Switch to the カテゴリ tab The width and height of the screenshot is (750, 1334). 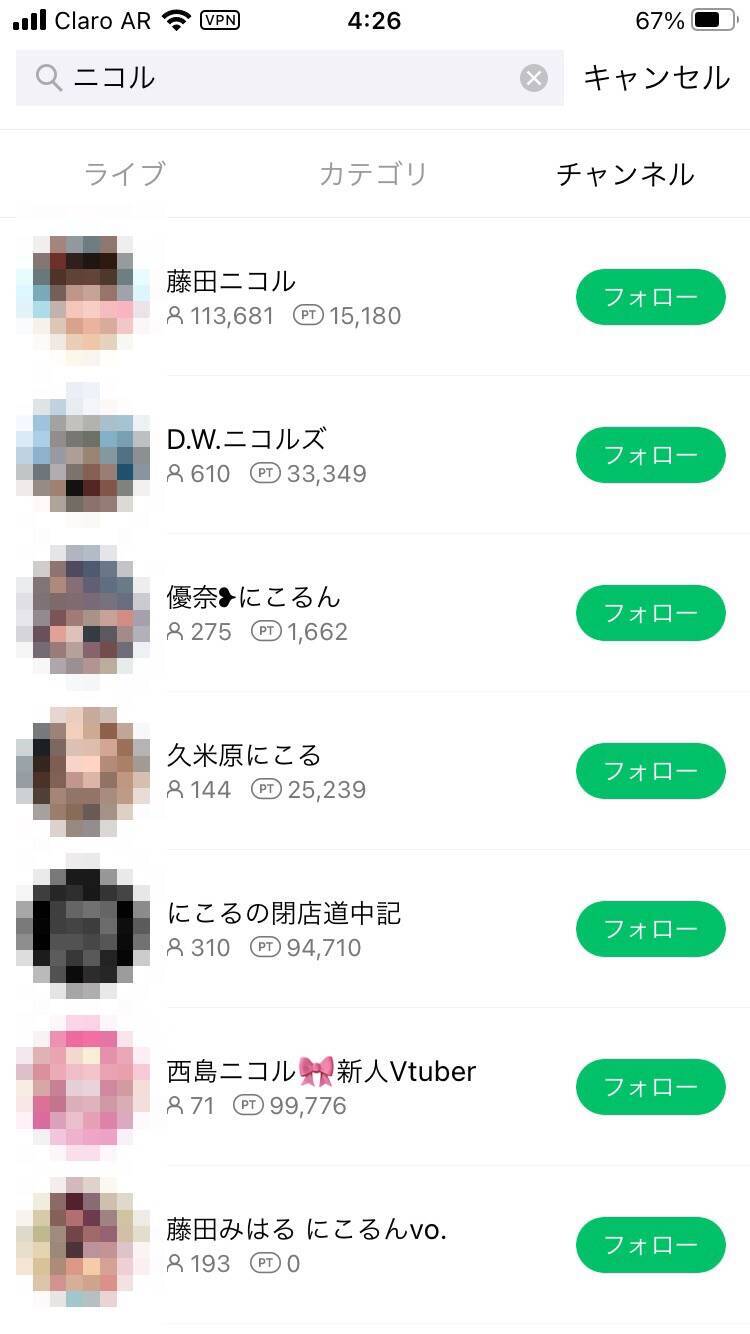pyautogui.click(x=373, y=174)
